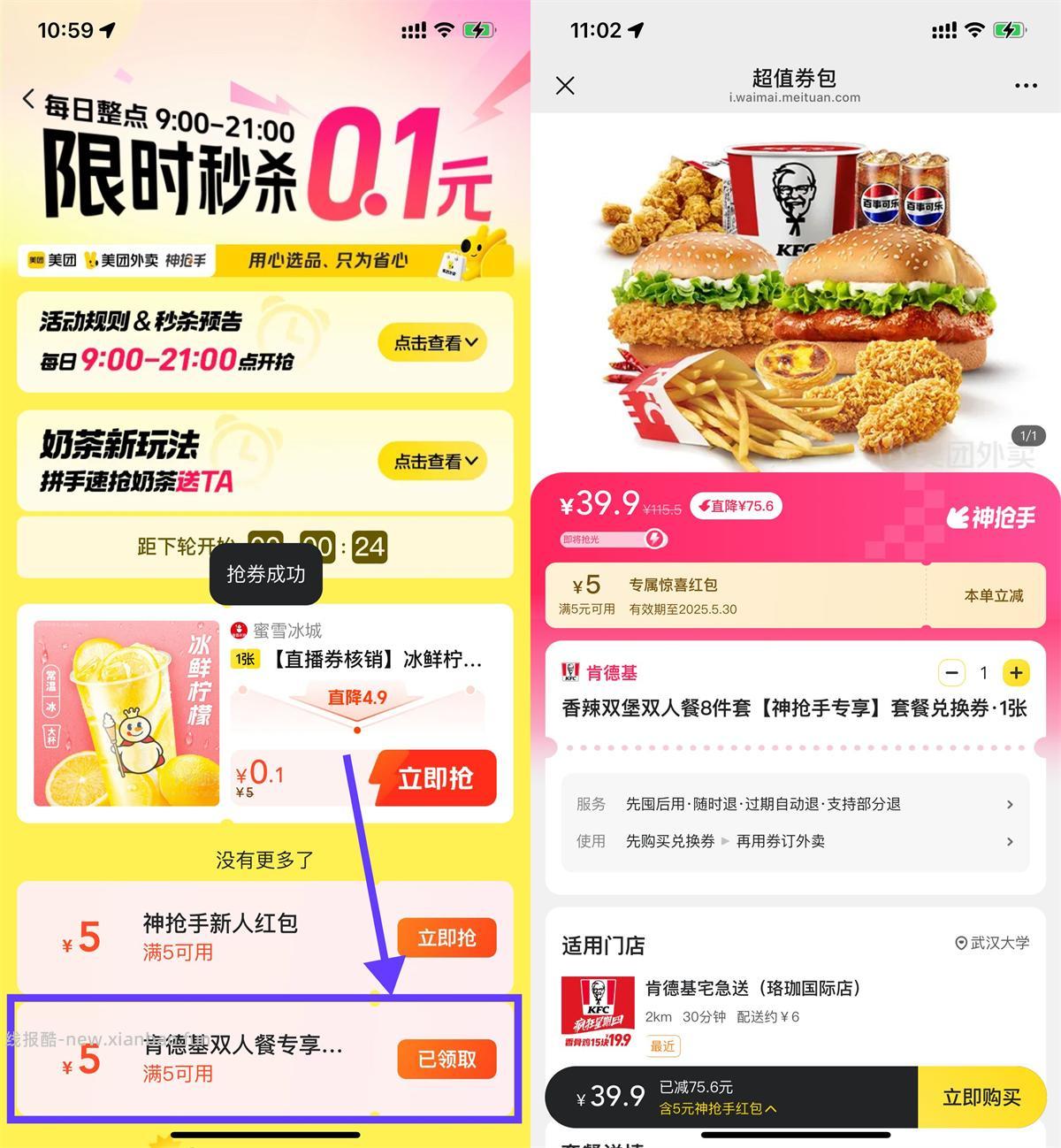This screenshot has height=1148, width=1061.
Task: Tap 已领取 on the 肯德基双人餐 coupon
Action: pos(446,1059)
